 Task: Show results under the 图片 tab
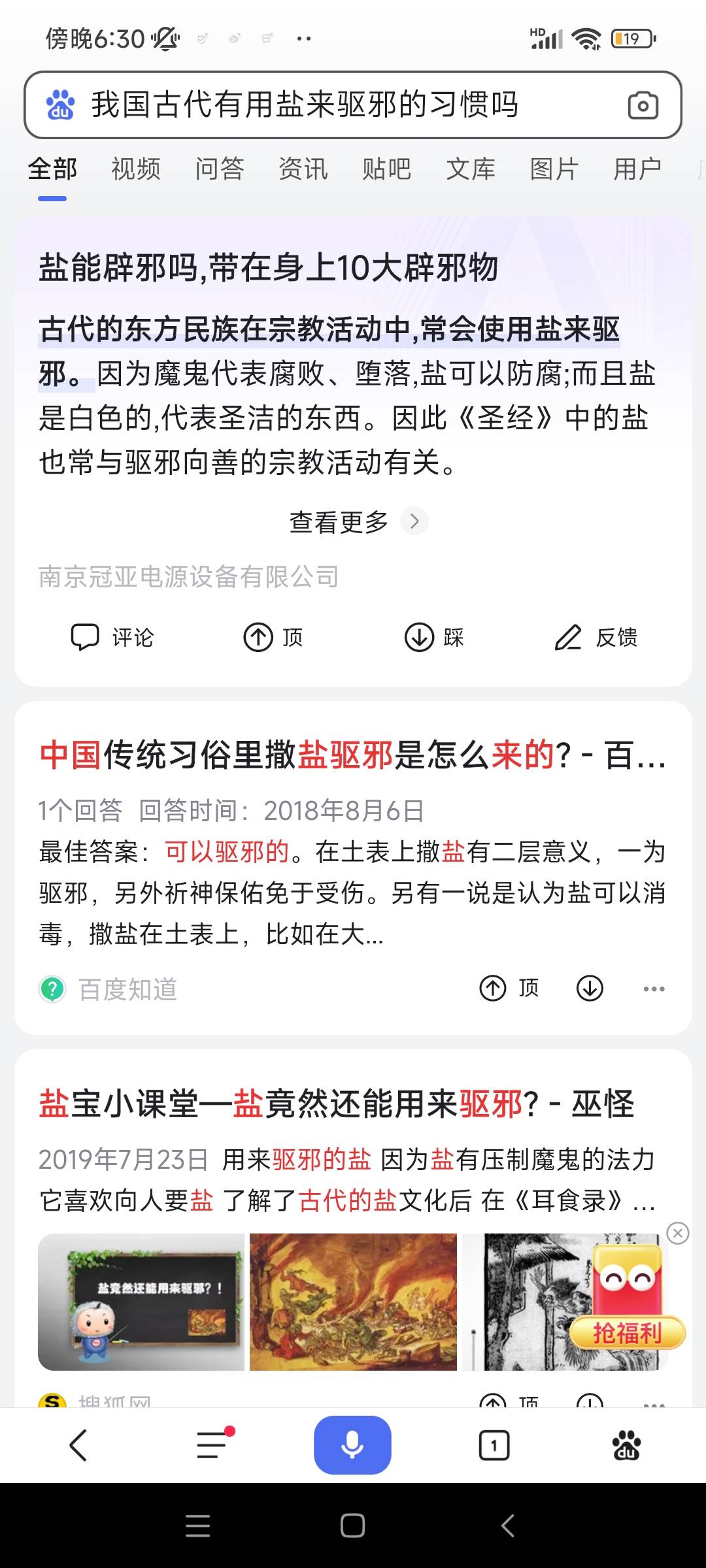tap(554, 169)
